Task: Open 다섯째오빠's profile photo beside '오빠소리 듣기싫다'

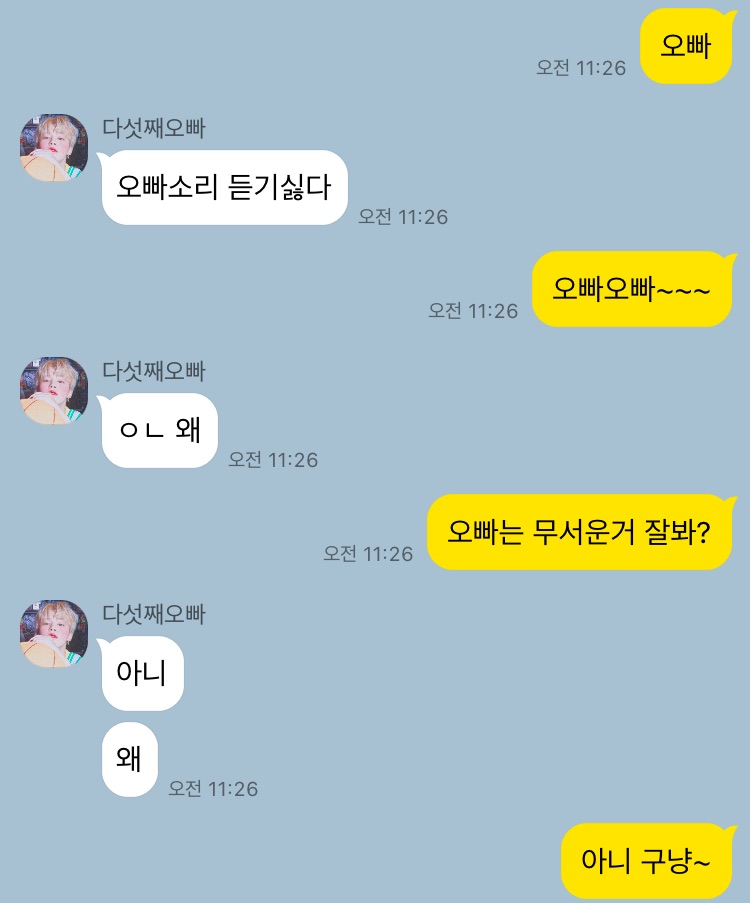Action: [54, 148]
